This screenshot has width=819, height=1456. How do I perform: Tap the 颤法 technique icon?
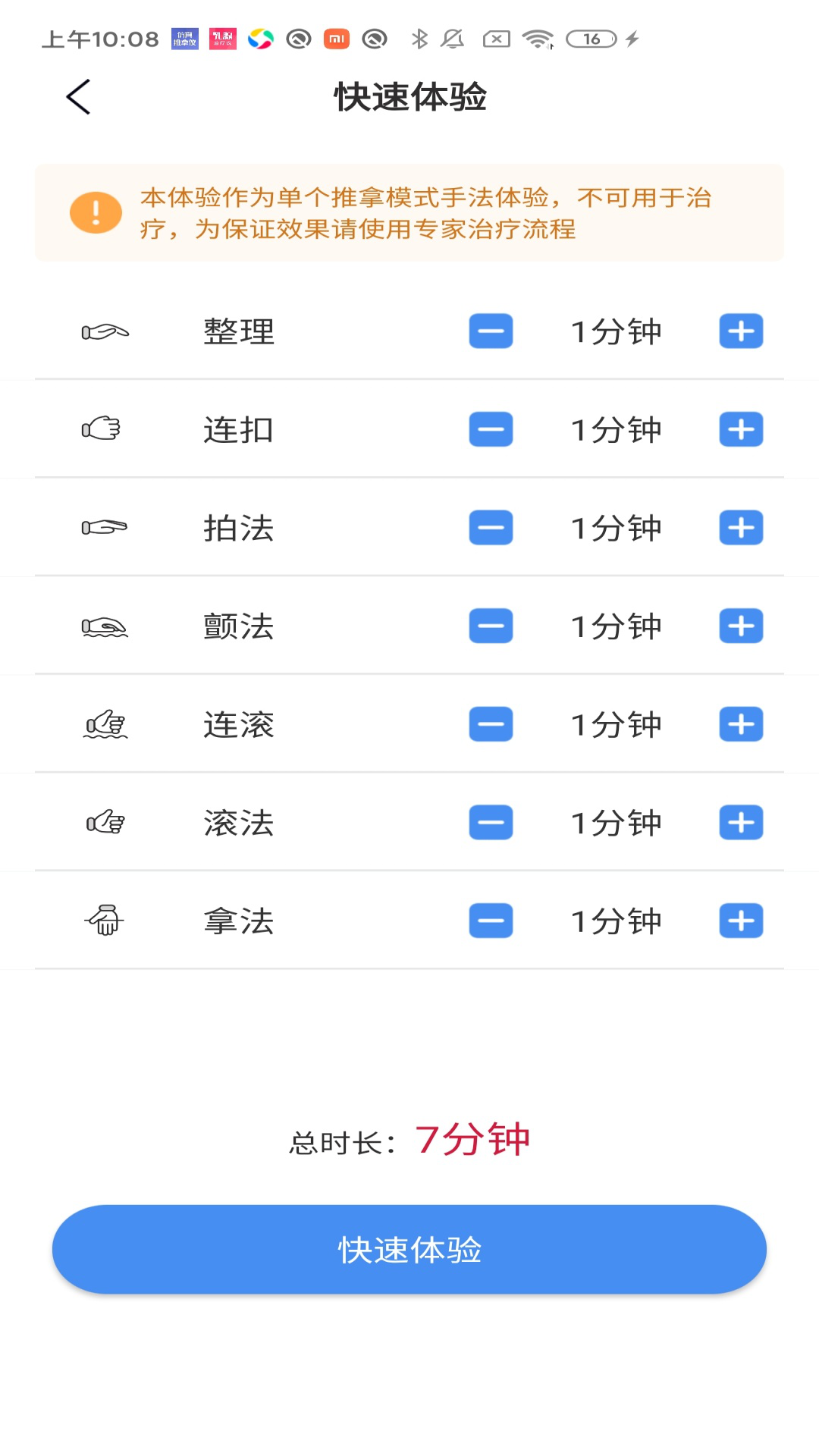[x=105, y=626]
